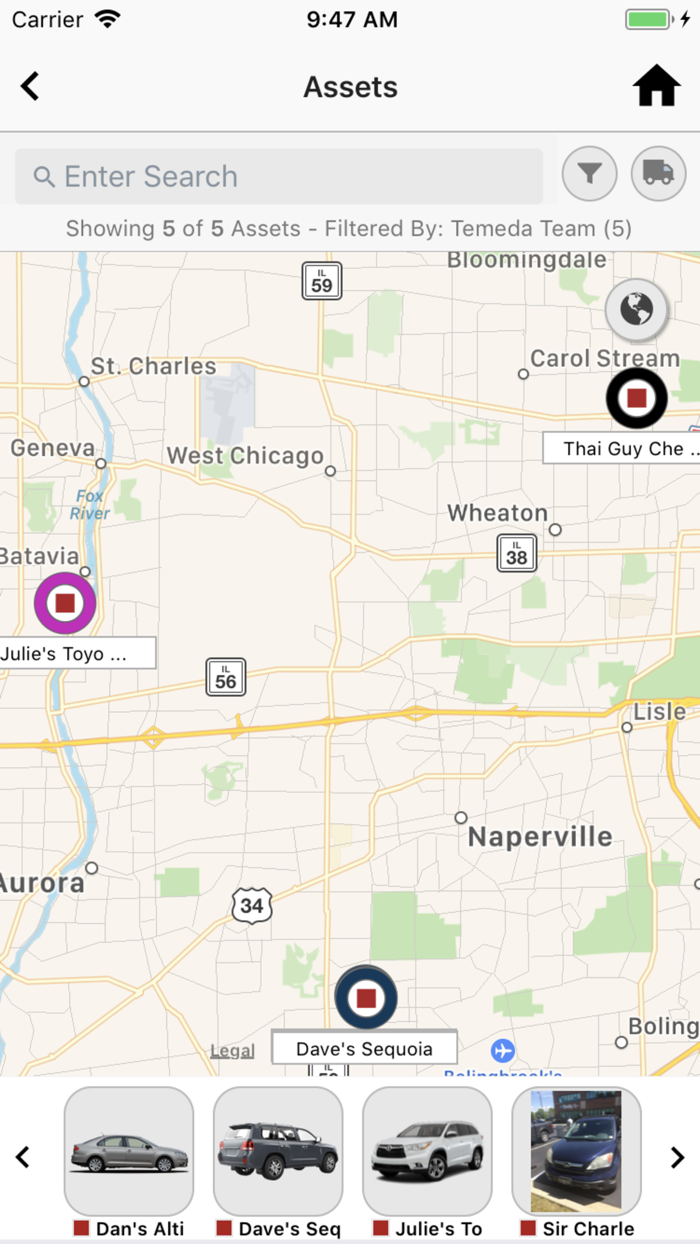Go back using the top-left arrow
This screenshot has width=700, height=1244.
tap(30, 87)
